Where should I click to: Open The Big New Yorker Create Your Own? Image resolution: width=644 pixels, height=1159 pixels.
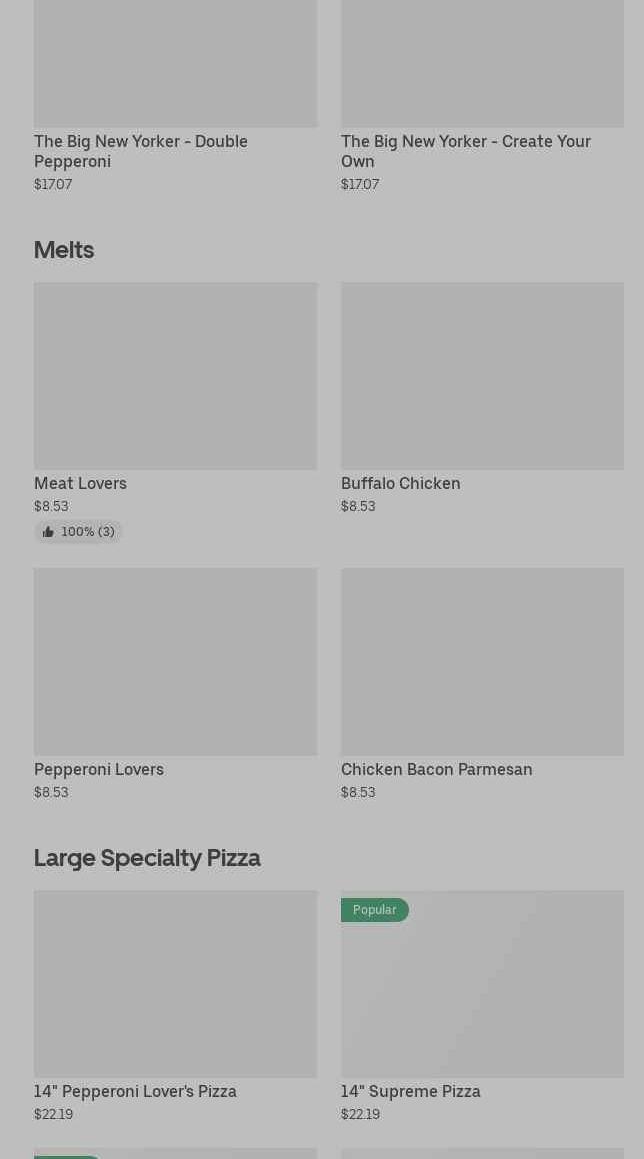pyautogui.click(x=482, y=96)
